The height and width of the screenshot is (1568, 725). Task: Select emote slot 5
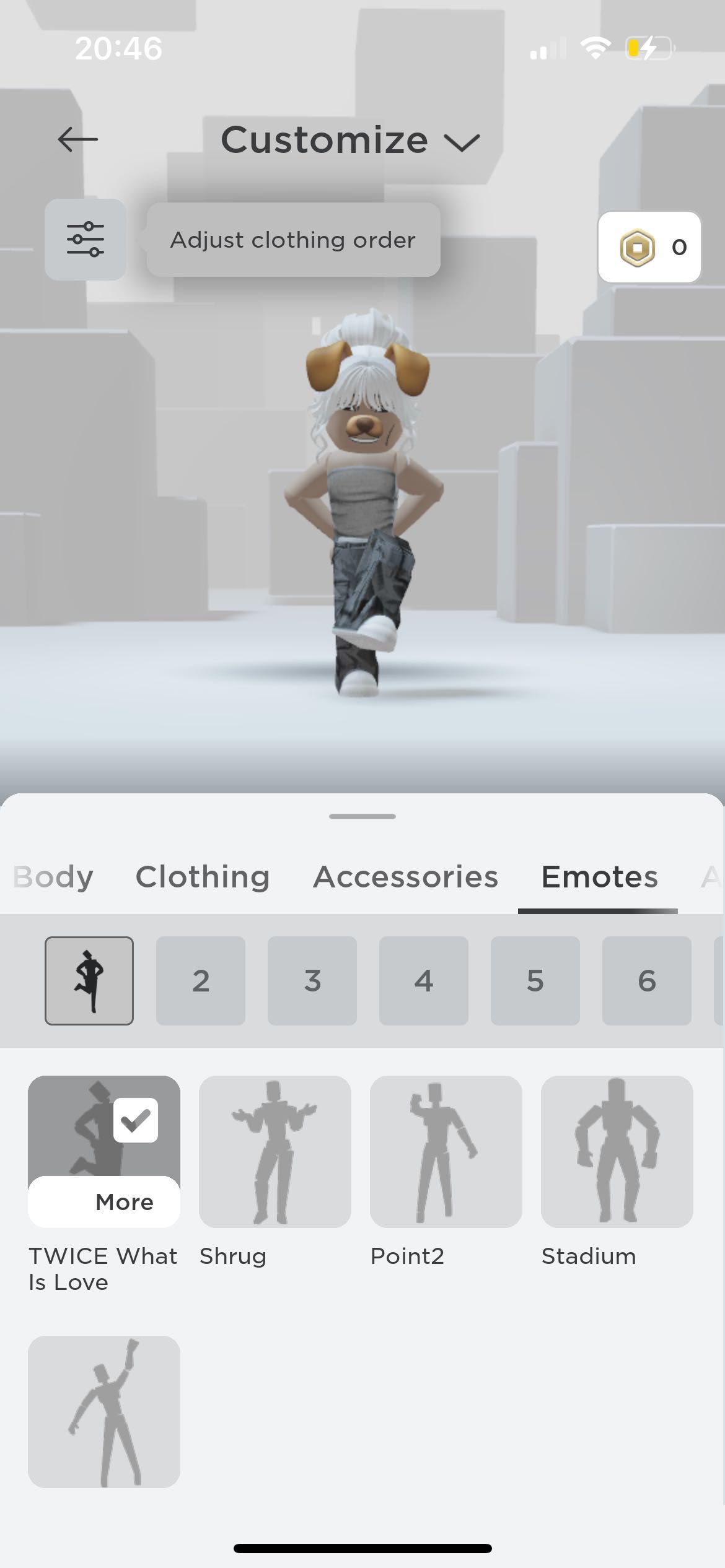pyautogui.click(x=535, y=981)
